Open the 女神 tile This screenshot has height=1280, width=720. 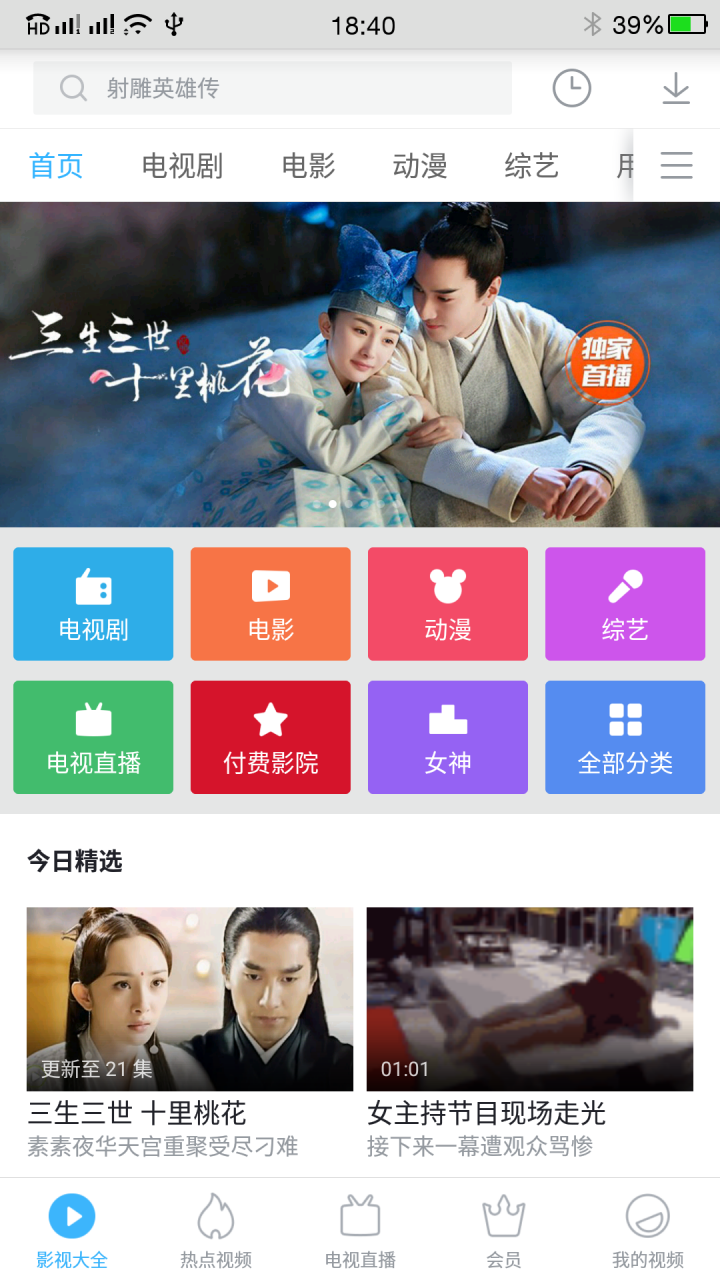click(447, 737)
